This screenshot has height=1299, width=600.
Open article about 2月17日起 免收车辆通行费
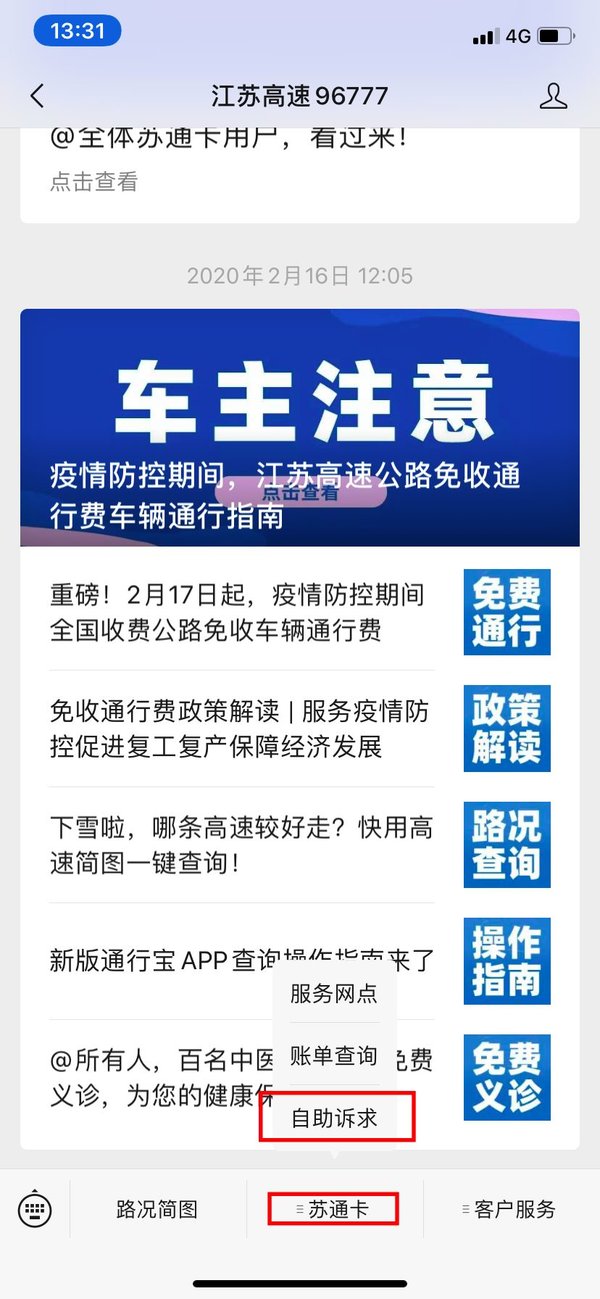tap(240, 612)
